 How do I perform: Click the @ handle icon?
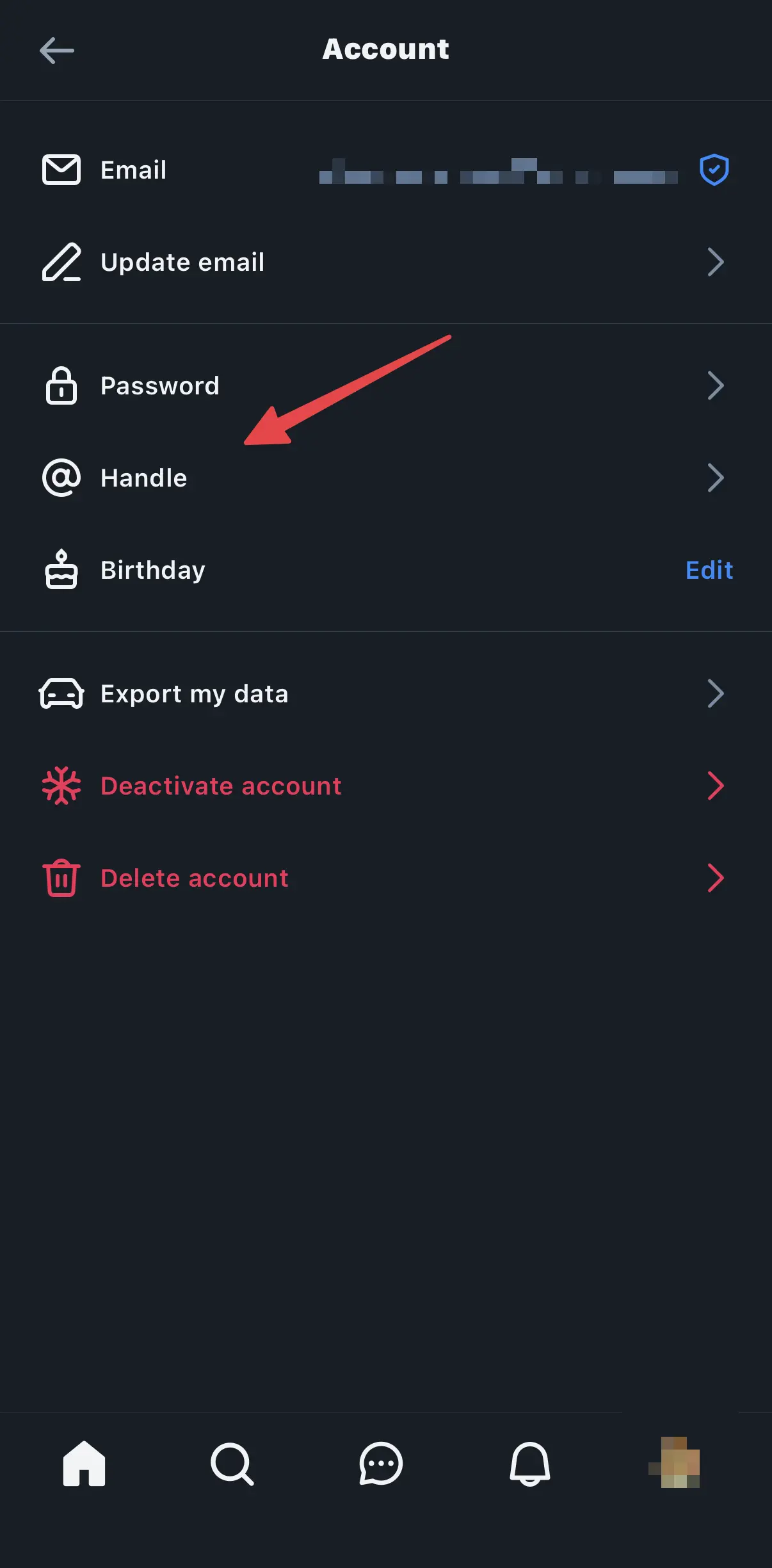click(61, 478)
